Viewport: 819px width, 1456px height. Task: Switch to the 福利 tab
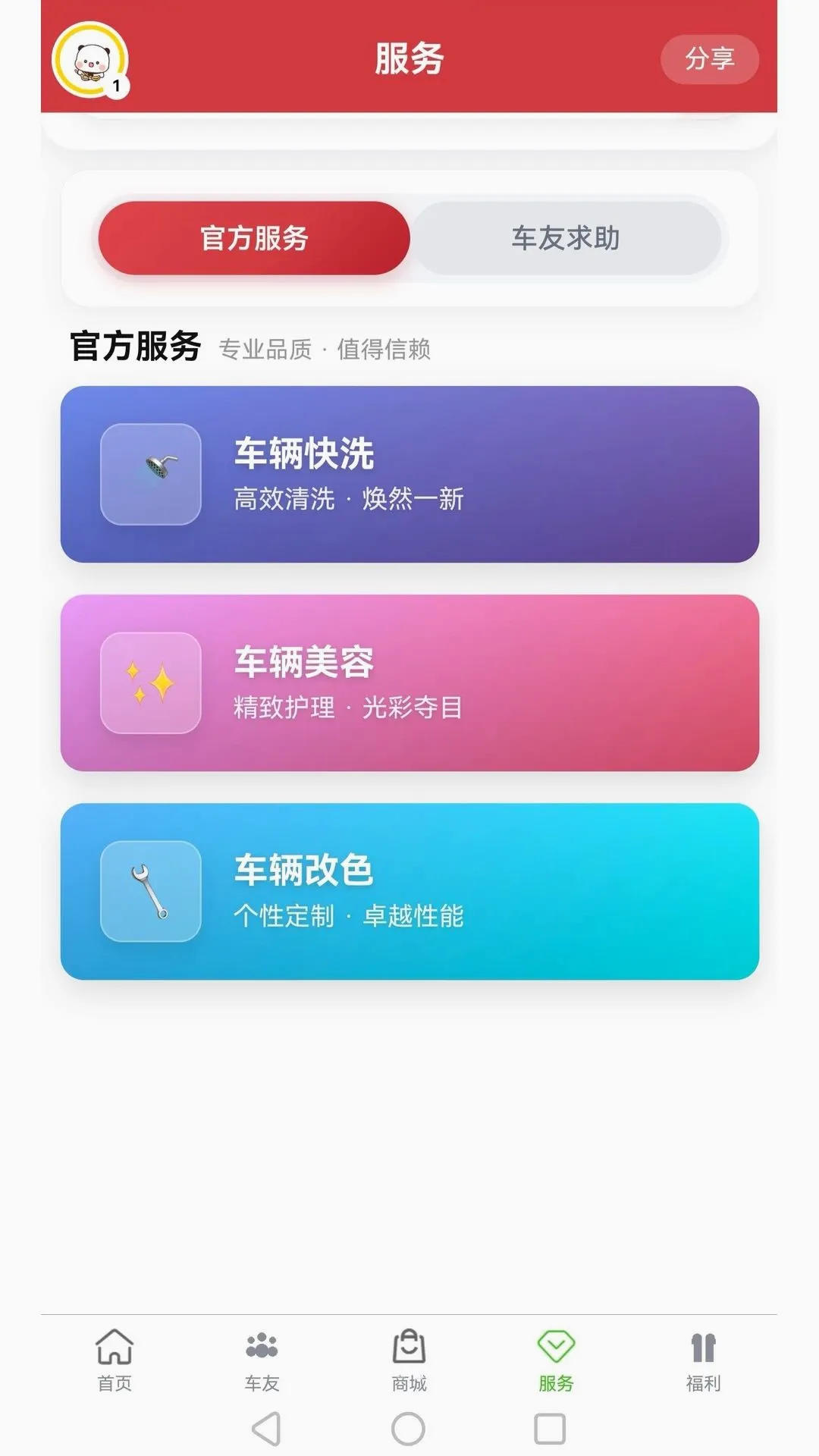point(703,1361)
